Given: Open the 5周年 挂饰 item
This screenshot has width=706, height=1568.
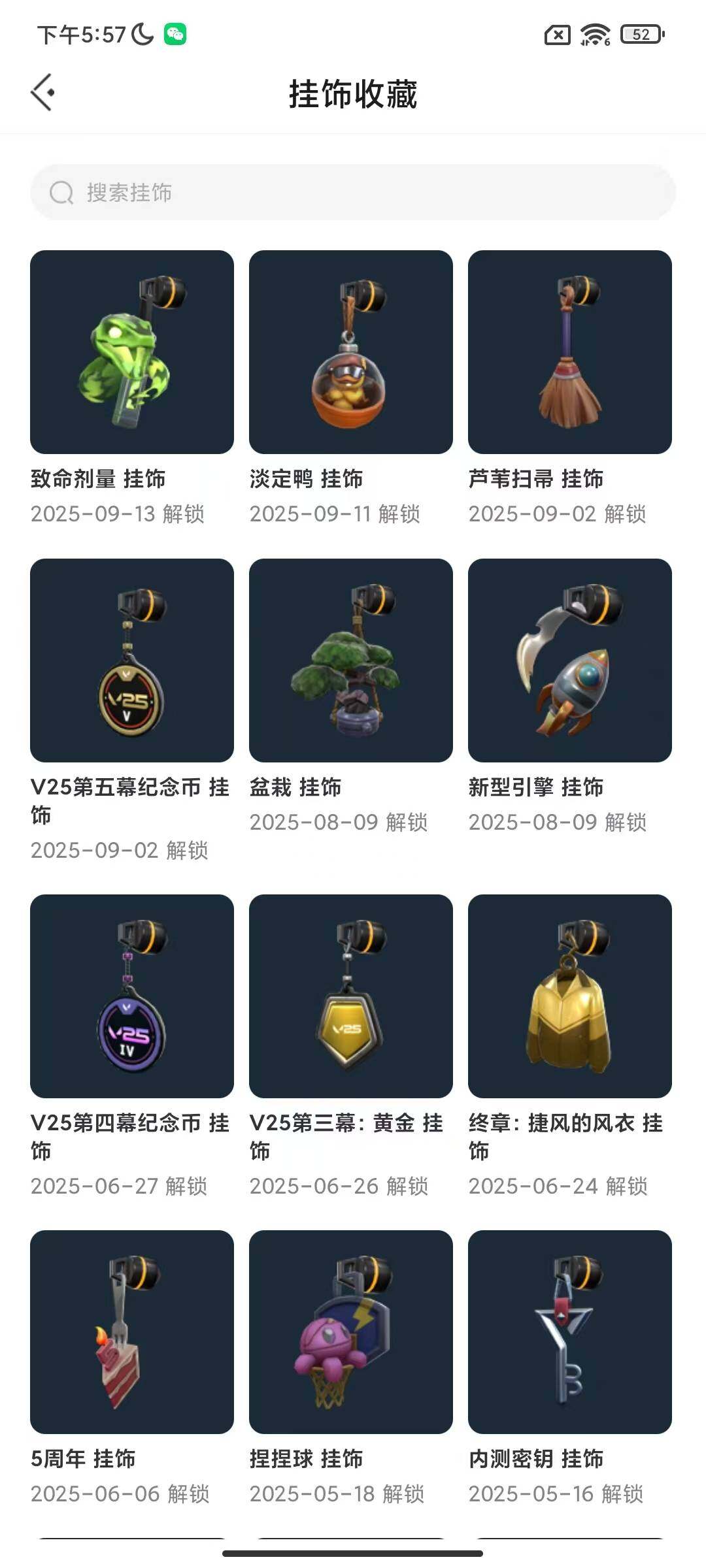Looking at the screenshot, I should click(132, 1332).
